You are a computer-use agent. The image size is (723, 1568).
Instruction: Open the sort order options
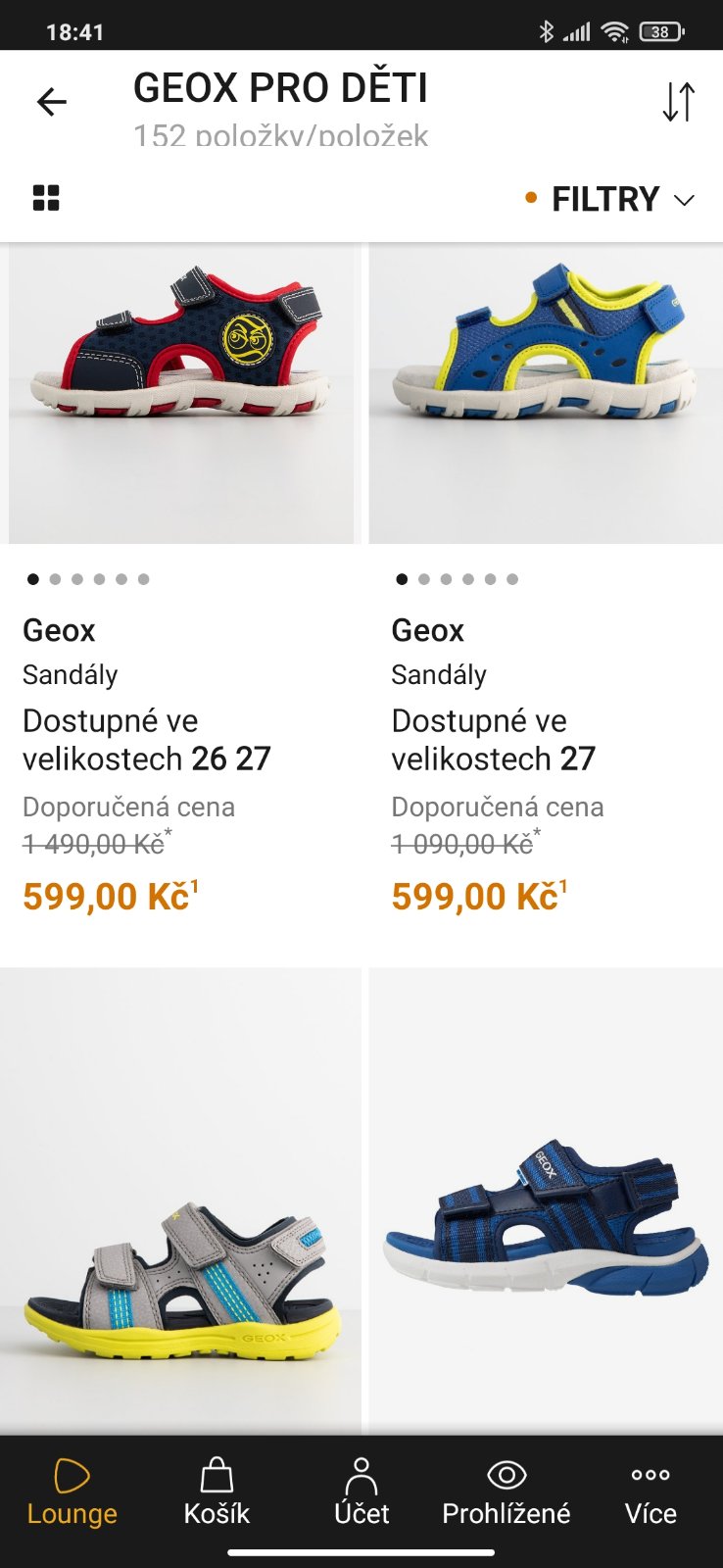[x=678, y=102]
